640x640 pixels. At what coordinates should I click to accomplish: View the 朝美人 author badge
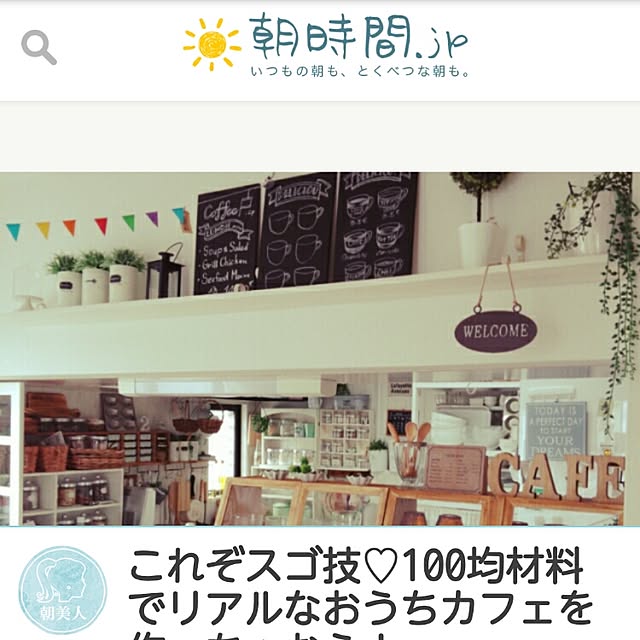click(x=62, y=591)
